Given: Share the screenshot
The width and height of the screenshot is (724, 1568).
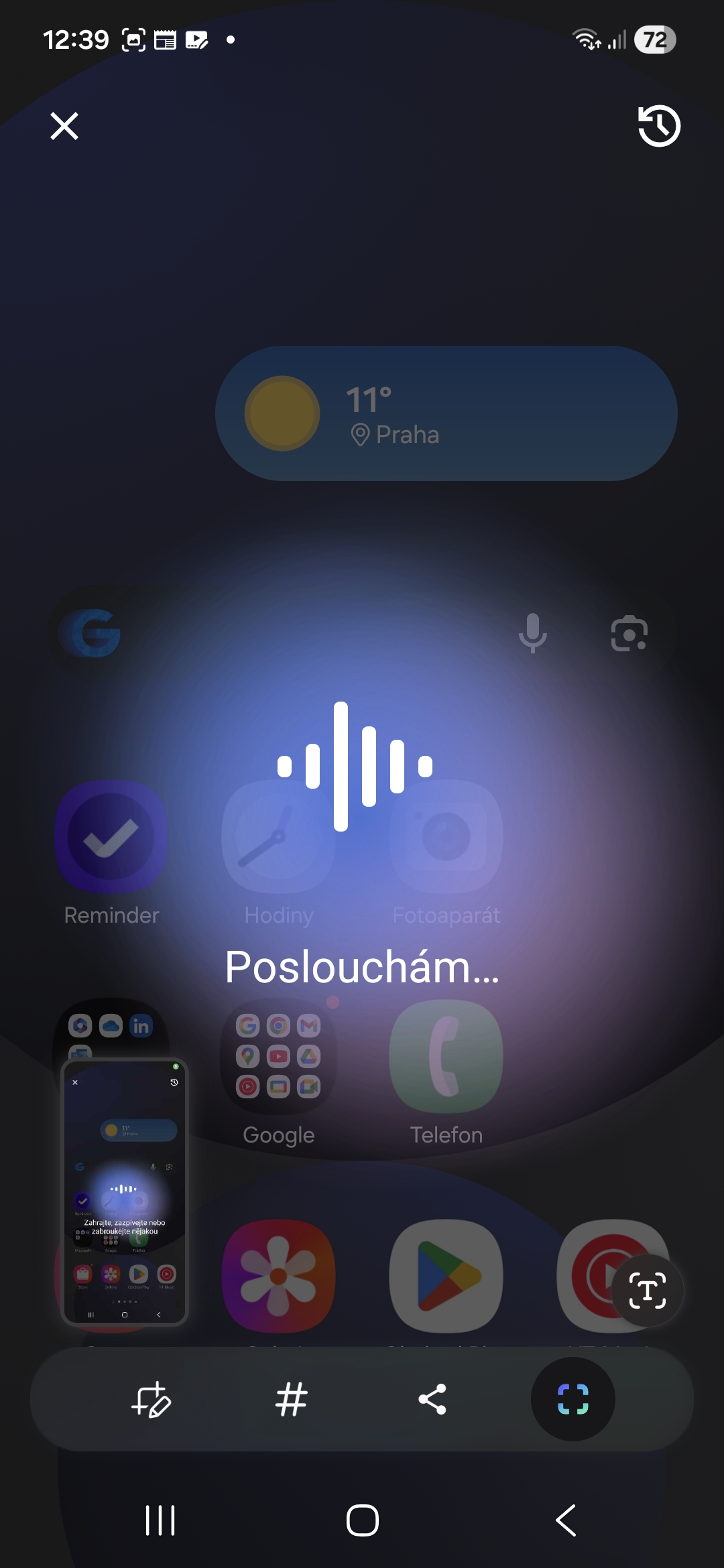Looking at the screenshot, I should [432, 1399].
